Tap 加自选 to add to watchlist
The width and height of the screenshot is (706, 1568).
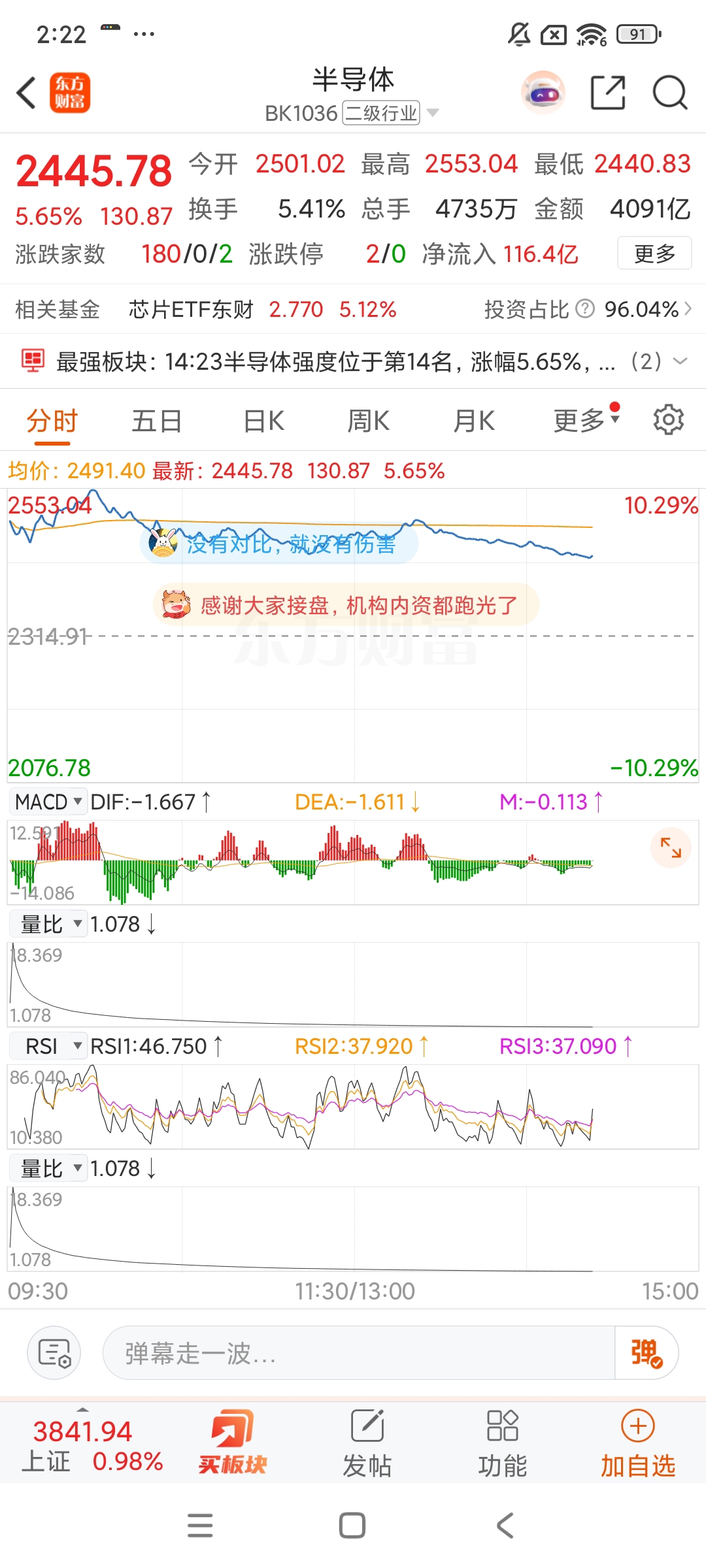pyautogui.click(x=638, y=1444)
